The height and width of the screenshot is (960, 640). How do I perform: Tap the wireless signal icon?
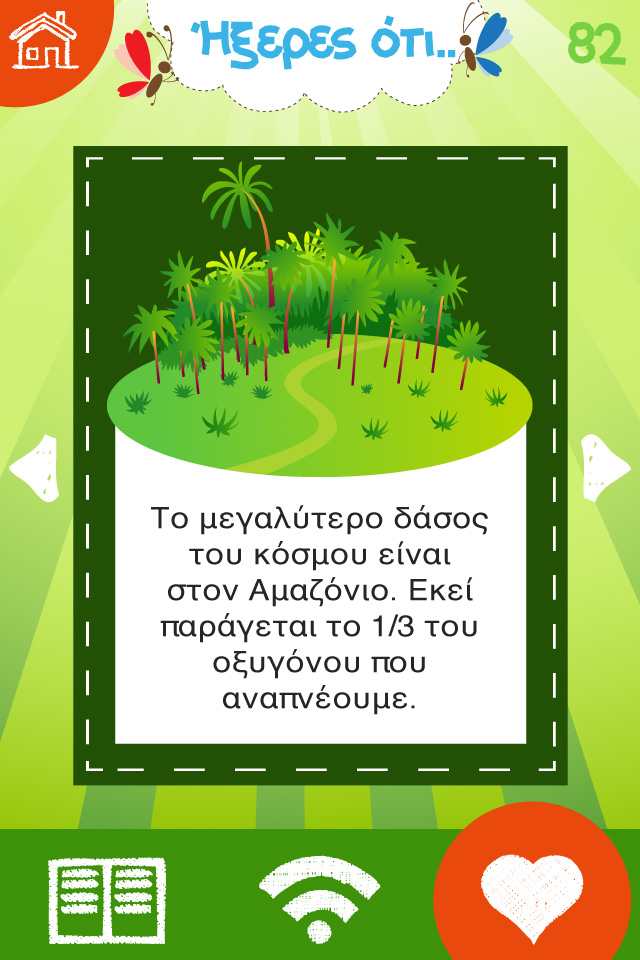click(320, 899)
